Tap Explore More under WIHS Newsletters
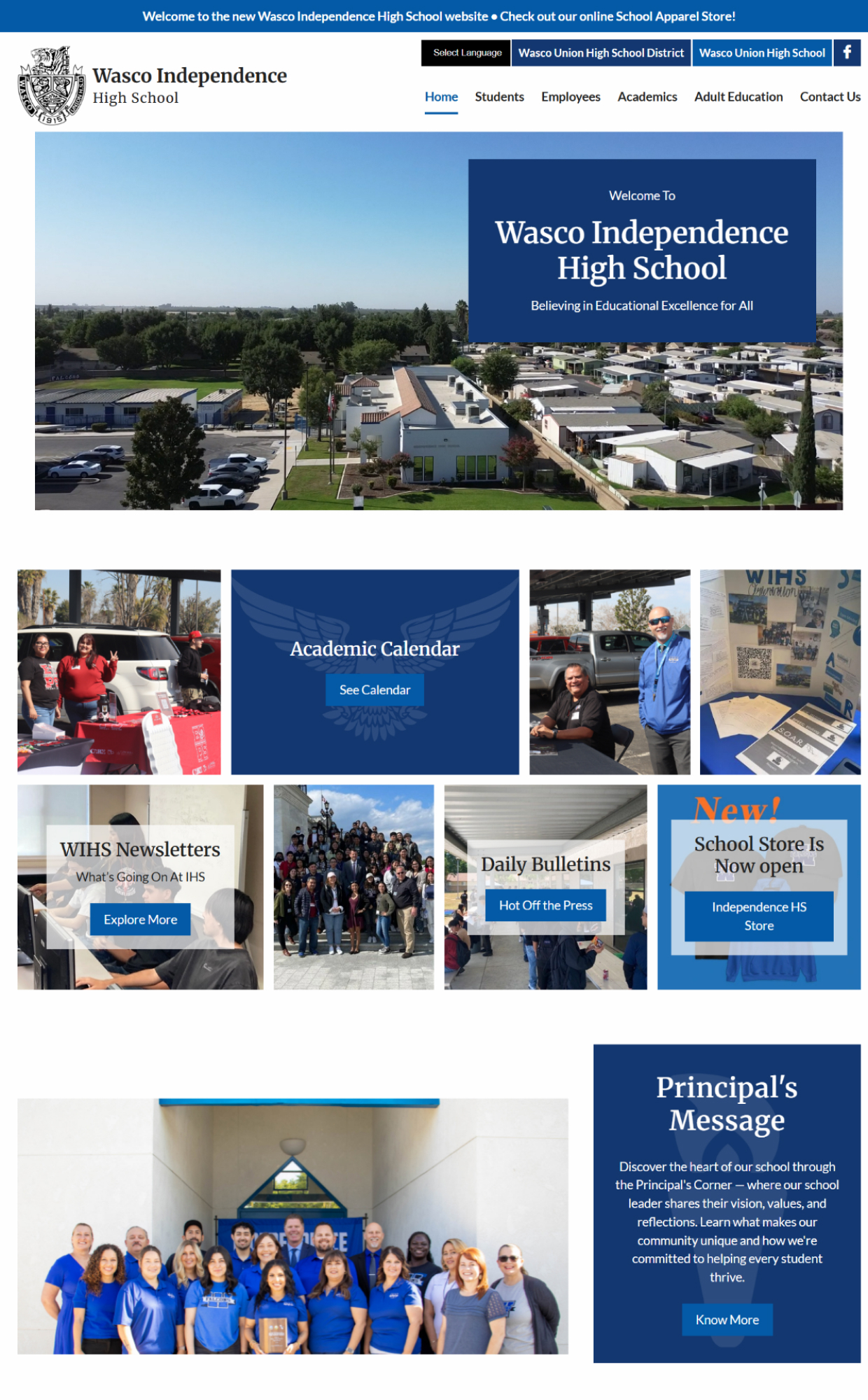Image resolution: width=868 pixels, height=1400 pixels. (x=140, y=920)
